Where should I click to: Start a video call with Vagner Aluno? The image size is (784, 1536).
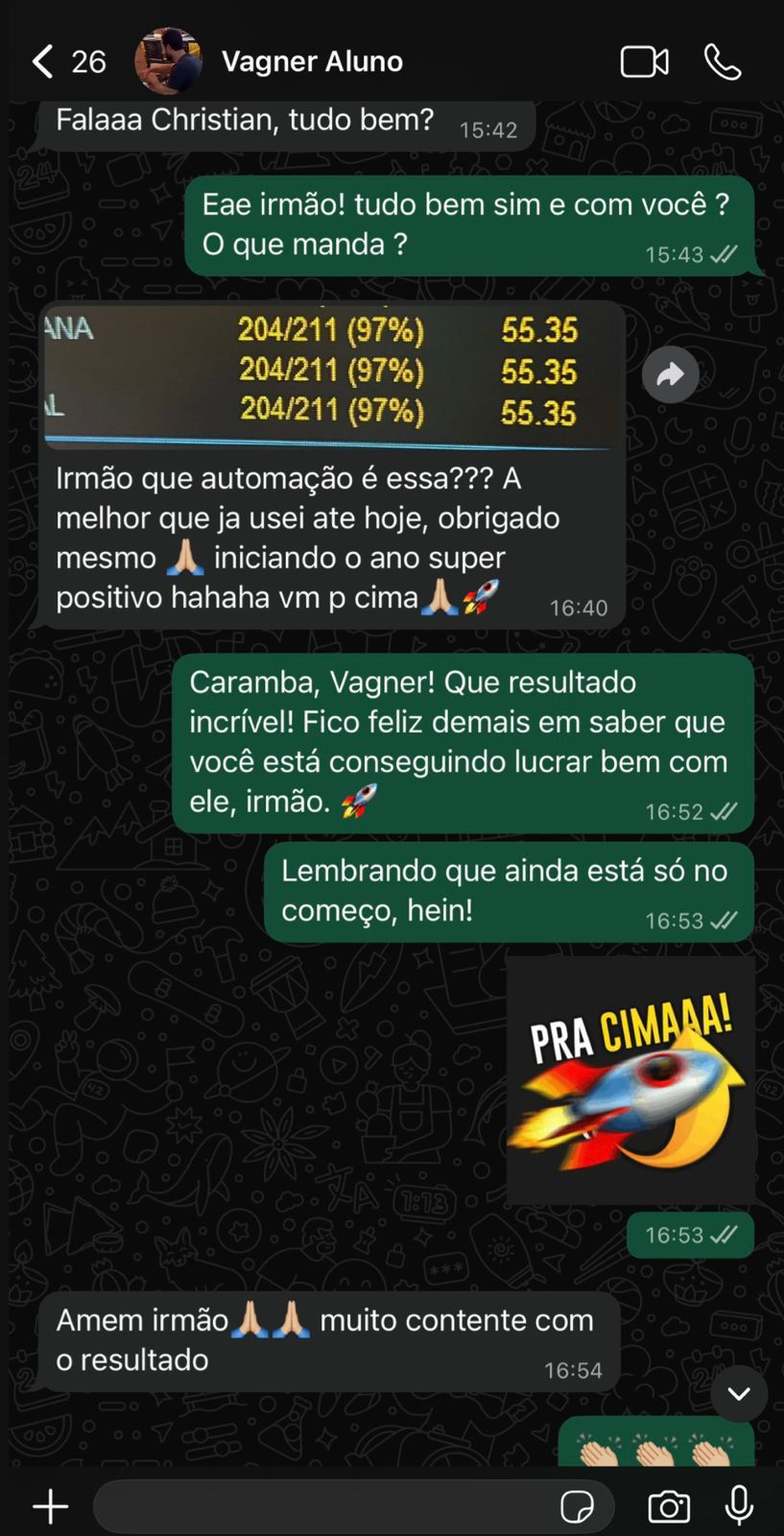coord(644,60)
